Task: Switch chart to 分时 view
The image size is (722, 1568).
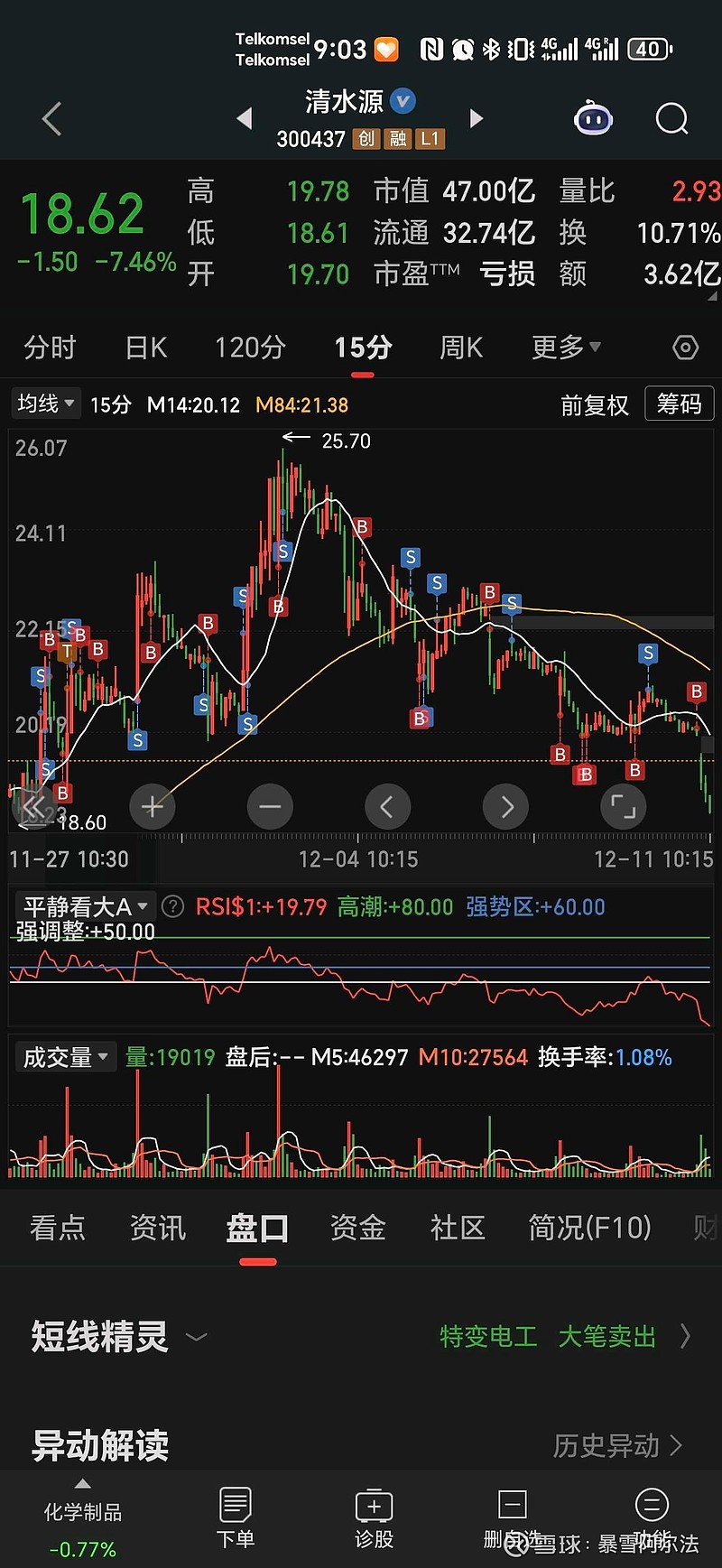Action: click(50, 348)
